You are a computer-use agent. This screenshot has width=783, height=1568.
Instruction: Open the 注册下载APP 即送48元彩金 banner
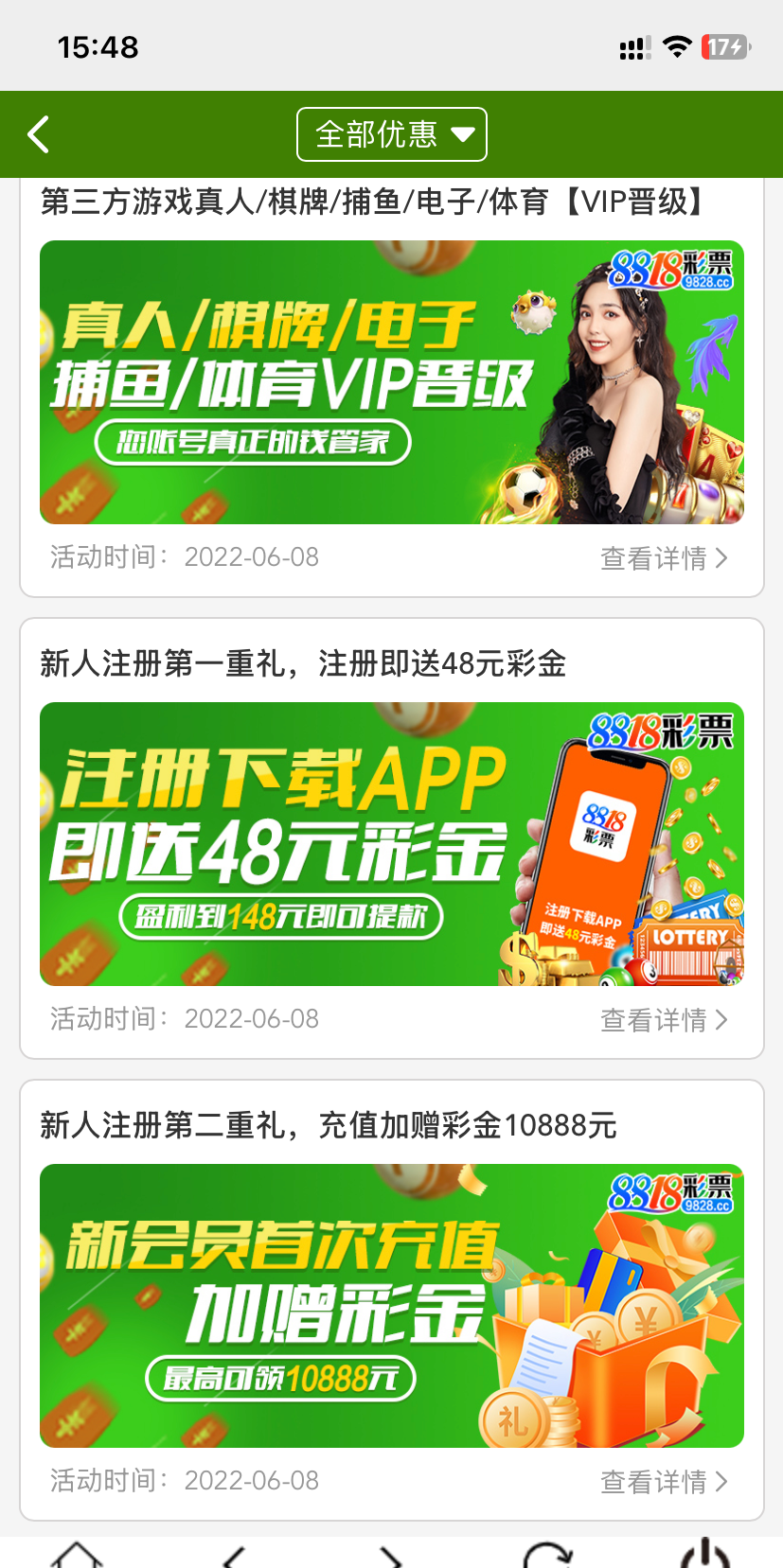tap(391, 844)
